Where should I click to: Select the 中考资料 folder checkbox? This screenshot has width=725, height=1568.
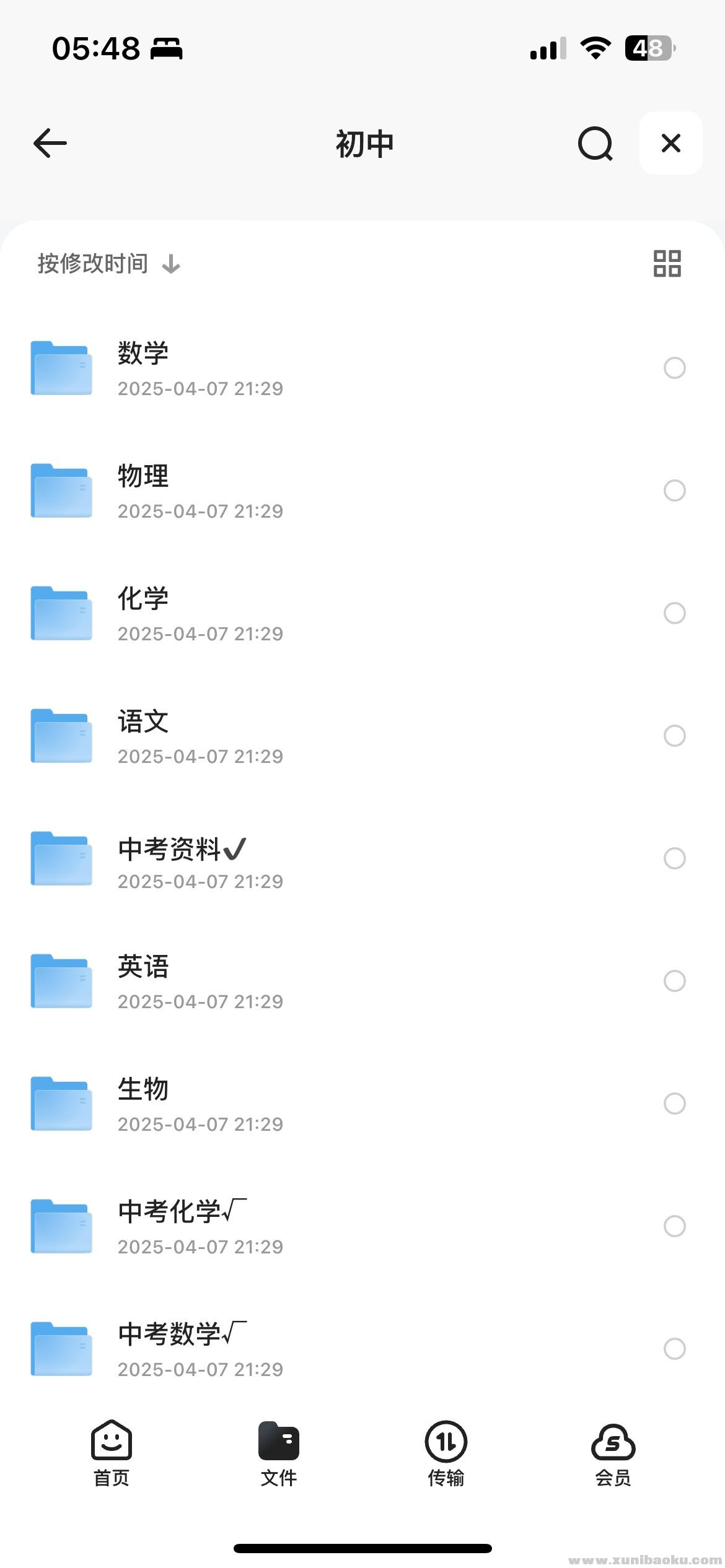pyautogui.click(x=674, y=859)
